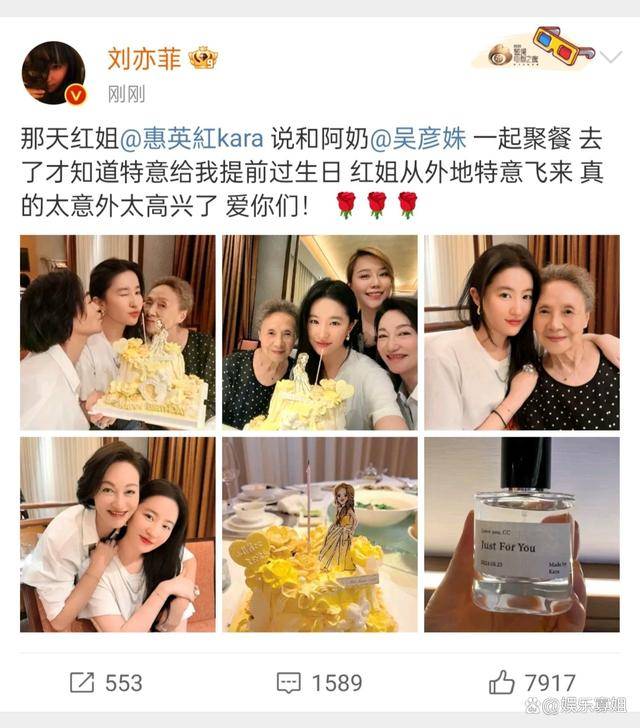Open the yellow flower cake photo
The image size is (640, 728).
coord(320,534)
